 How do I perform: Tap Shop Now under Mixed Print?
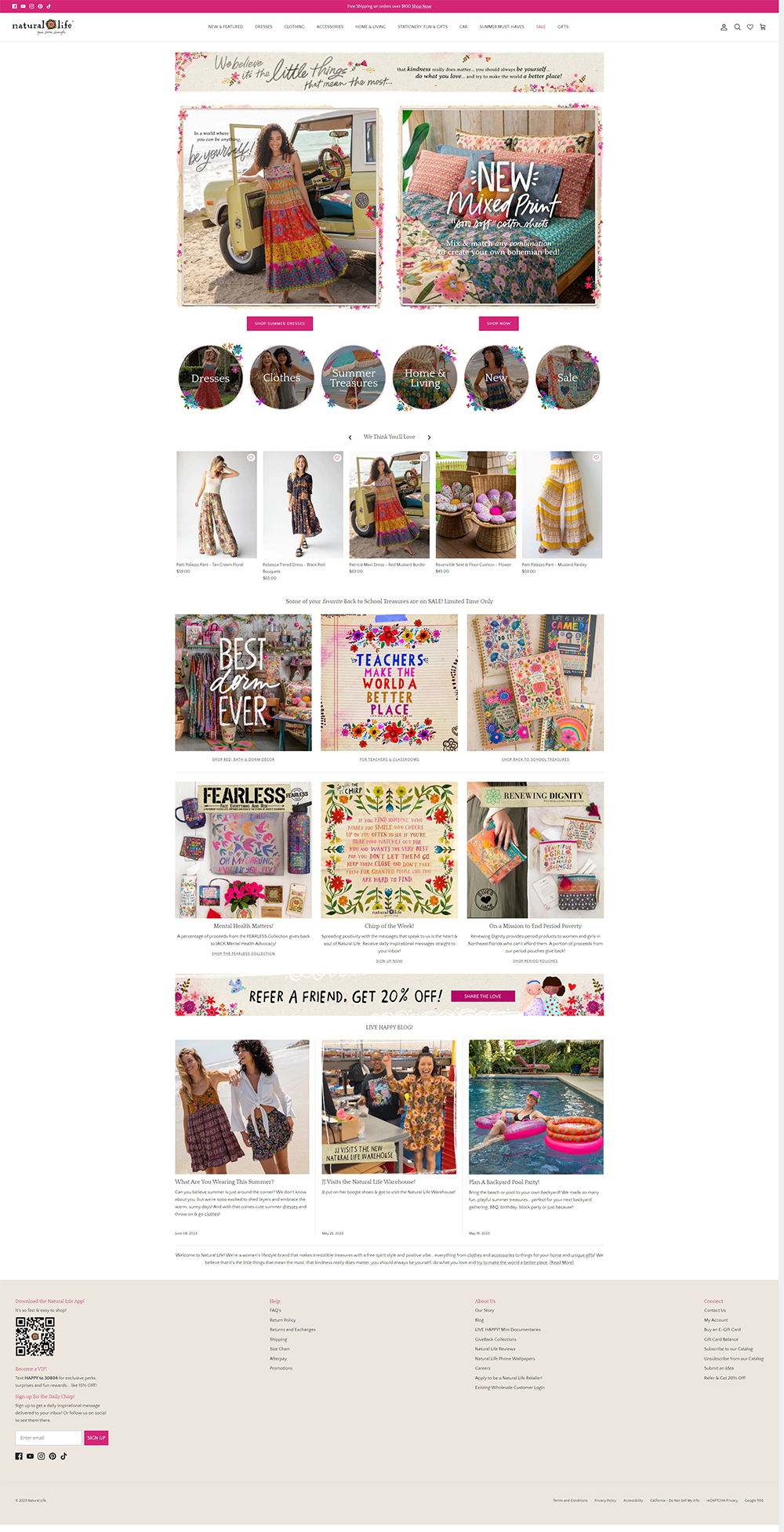point(498,323)
